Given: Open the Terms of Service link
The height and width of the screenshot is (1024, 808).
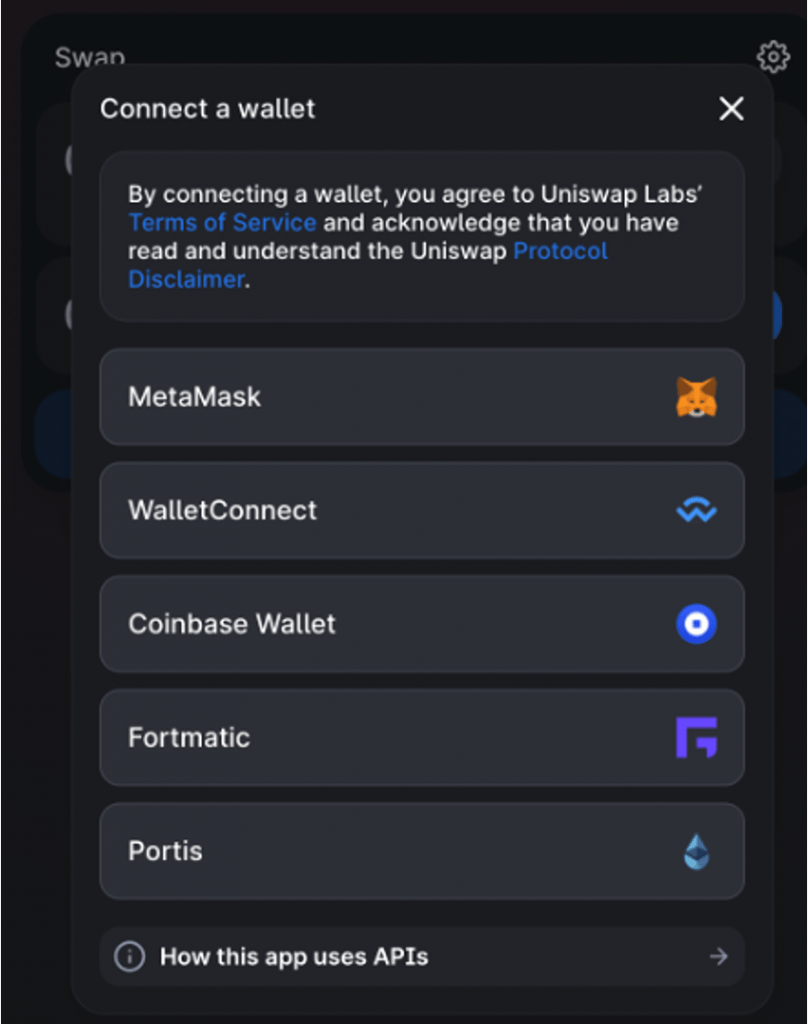Looking at the screenshot, I should click(222, 223).
